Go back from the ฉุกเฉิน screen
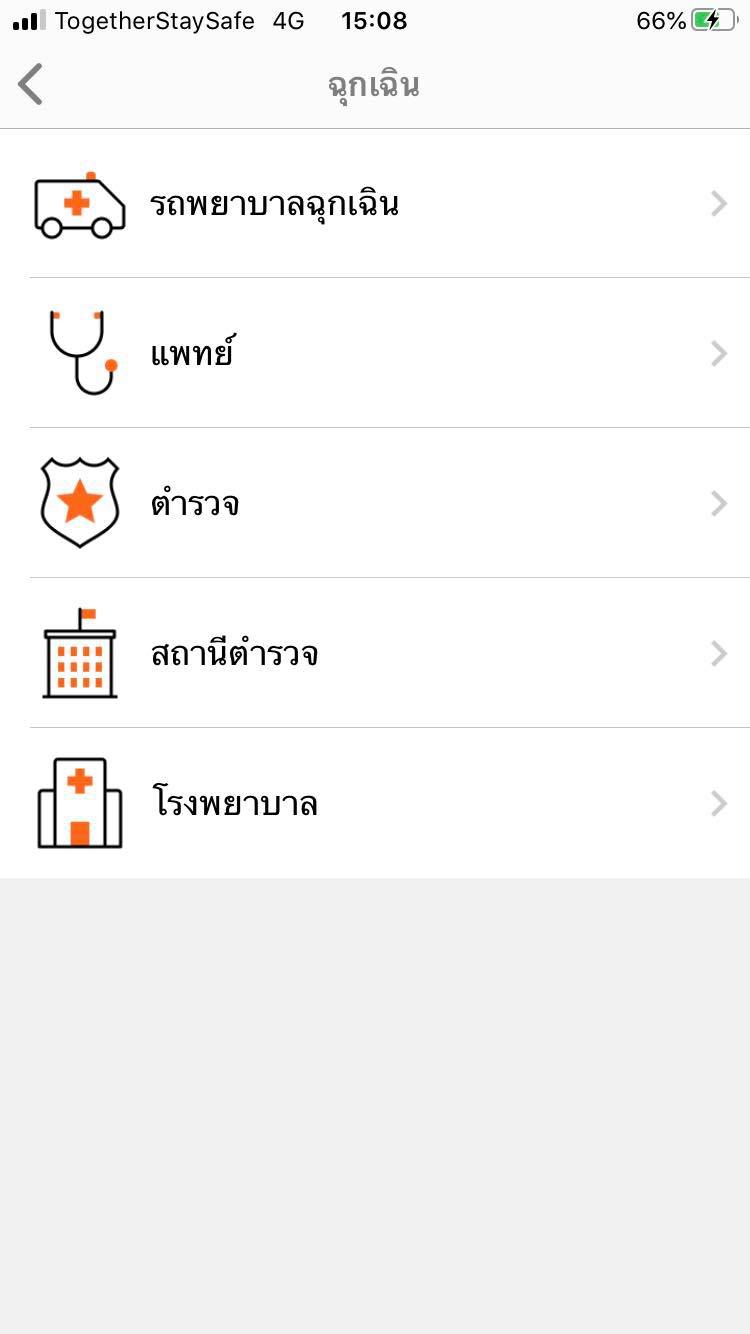Screen dimensions: 750x1334 (31, 84)
